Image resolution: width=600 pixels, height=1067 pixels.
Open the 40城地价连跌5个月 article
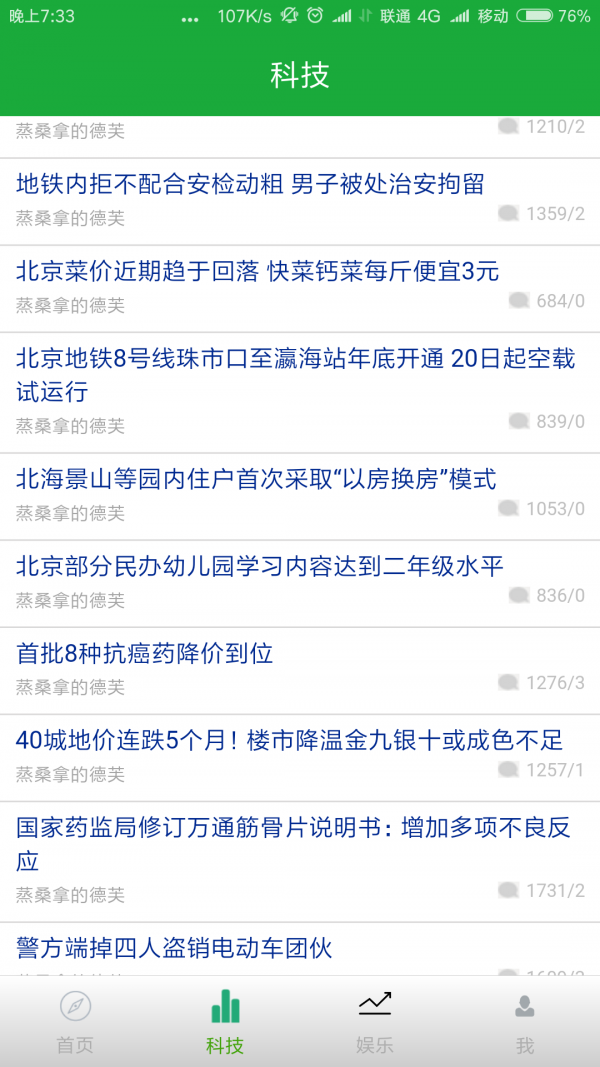[x=290, y=741]
